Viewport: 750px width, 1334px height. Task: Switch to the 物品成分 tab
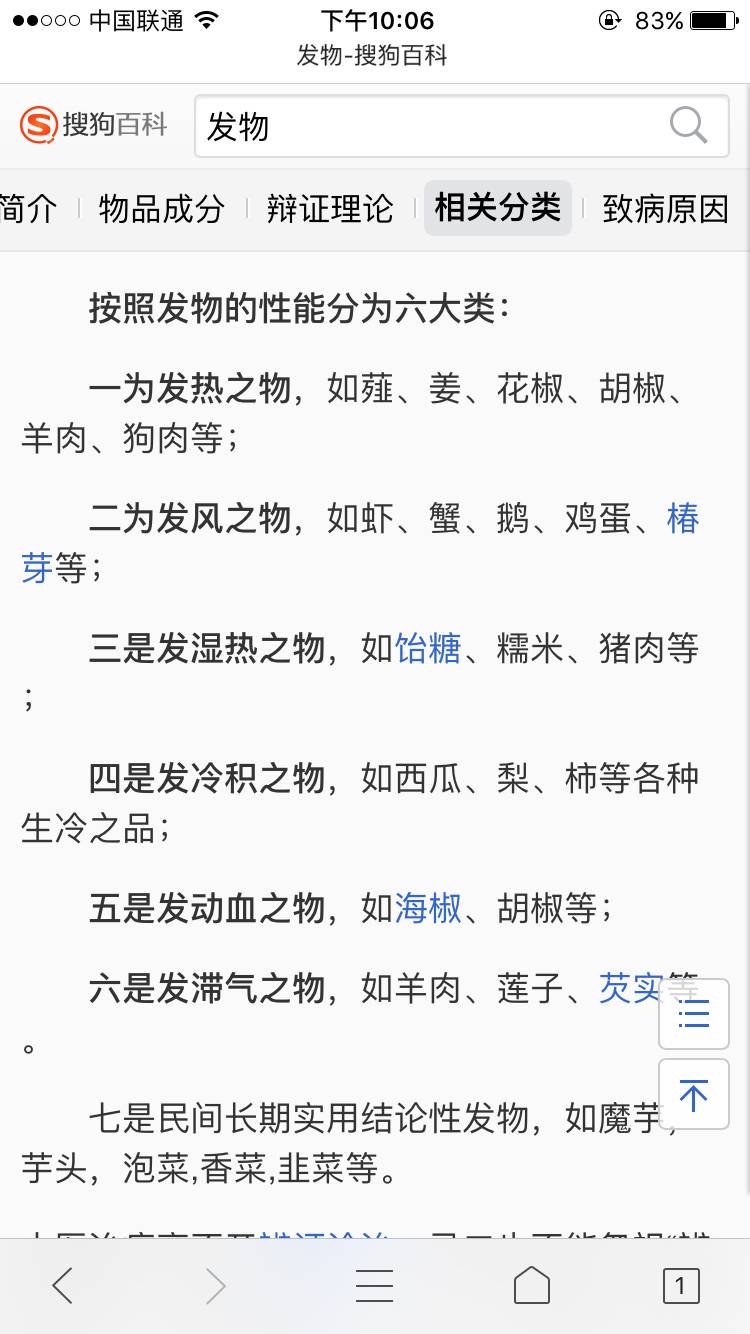coord(161,209)
